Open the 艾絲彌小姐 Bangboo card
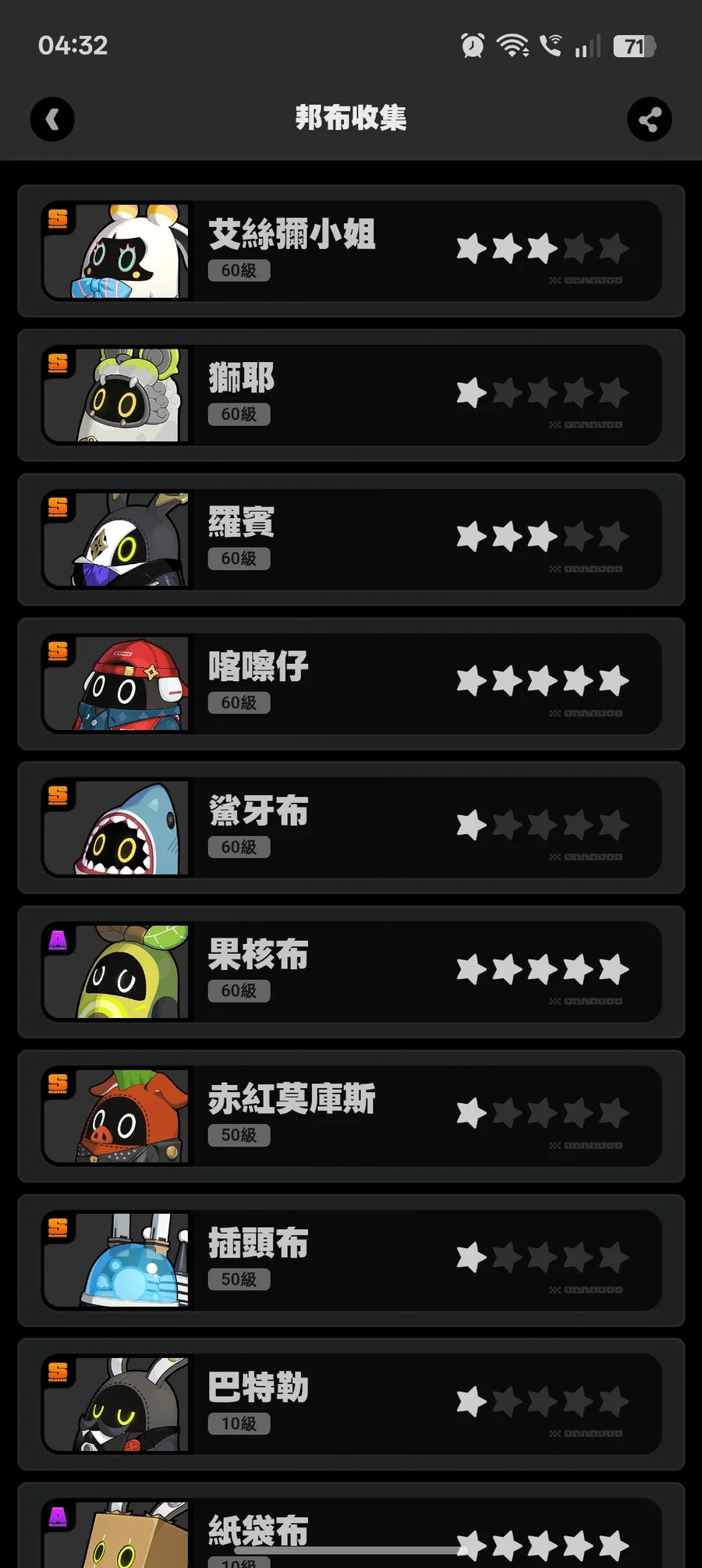Screen dimensions: 702x1568 351,251
